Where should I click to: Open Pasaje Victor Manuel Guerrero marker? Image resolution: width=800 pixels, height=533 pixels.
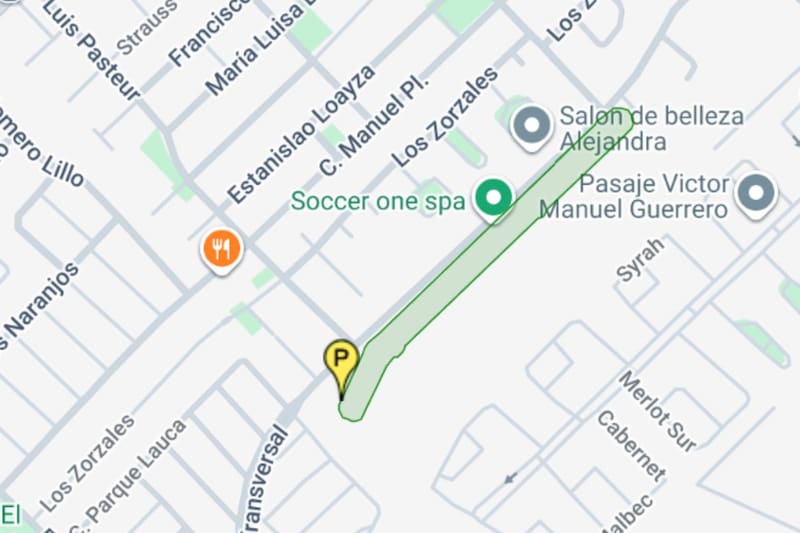pyautogui.click(x=756, y=193)
